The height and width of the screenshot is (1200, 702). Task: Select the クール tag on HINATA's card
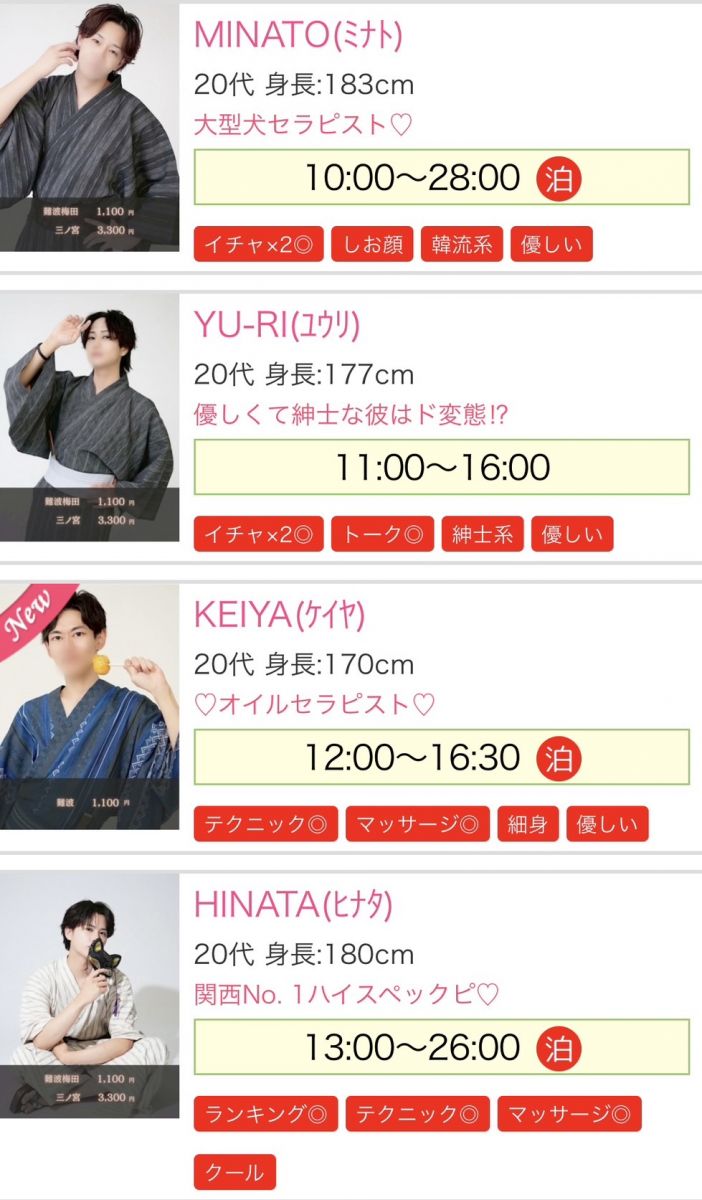234,1172
